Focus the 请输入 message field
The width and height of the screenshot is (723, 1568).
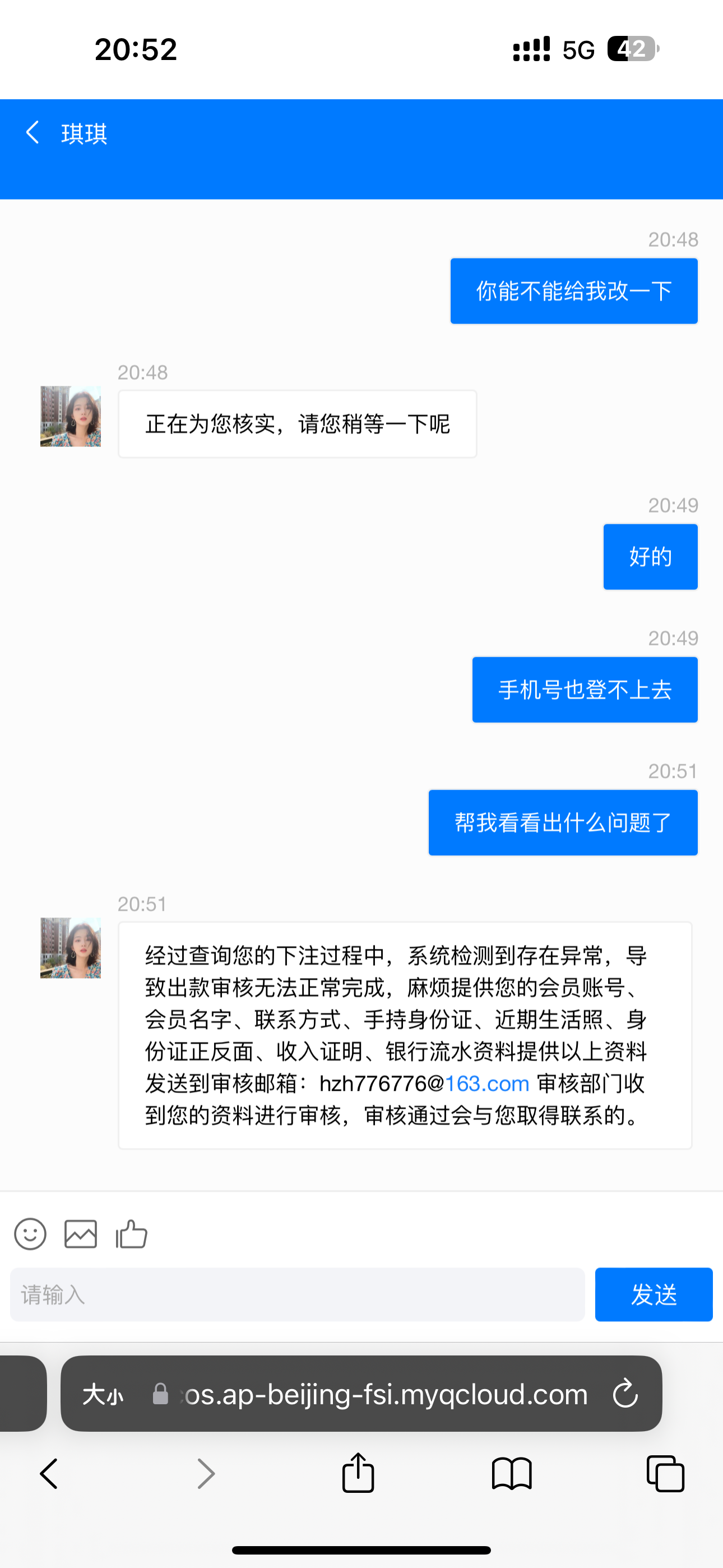297,1295
